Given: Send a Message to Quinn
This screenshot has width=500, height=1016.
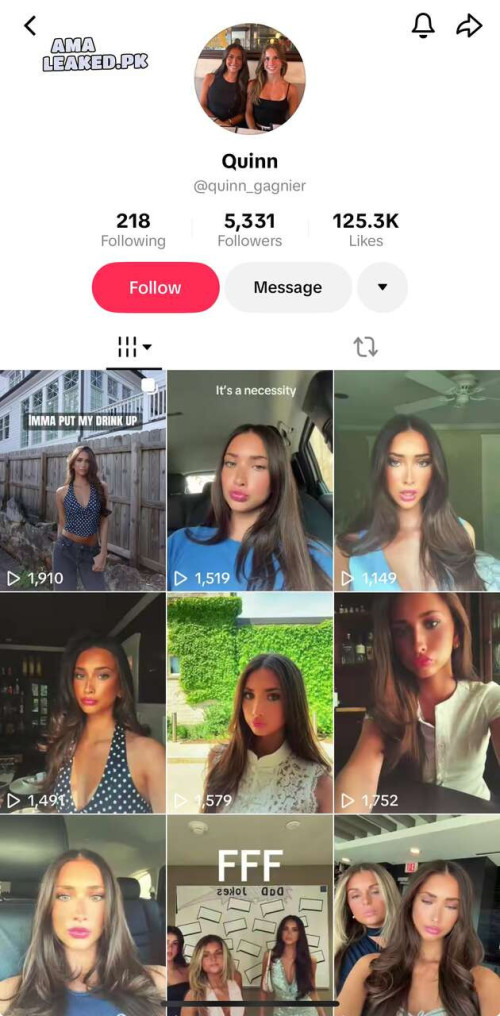Looking at the screenshot, I should (x=288, y=288).
